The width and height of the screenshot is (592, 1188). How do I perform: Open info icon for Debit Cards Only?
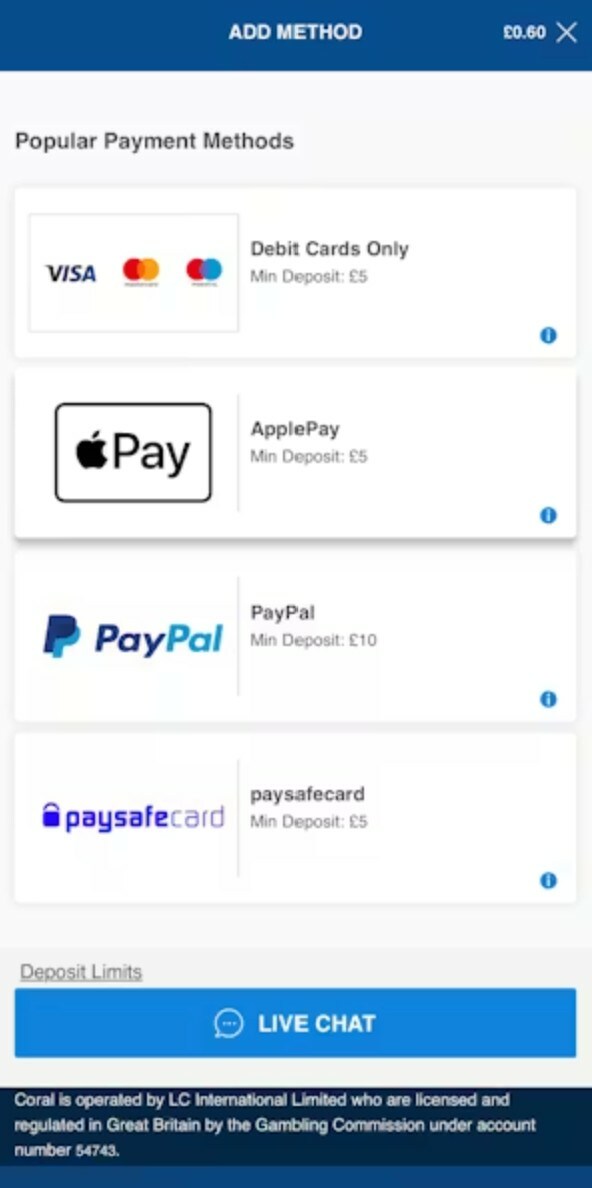click(x=548, y=335)
